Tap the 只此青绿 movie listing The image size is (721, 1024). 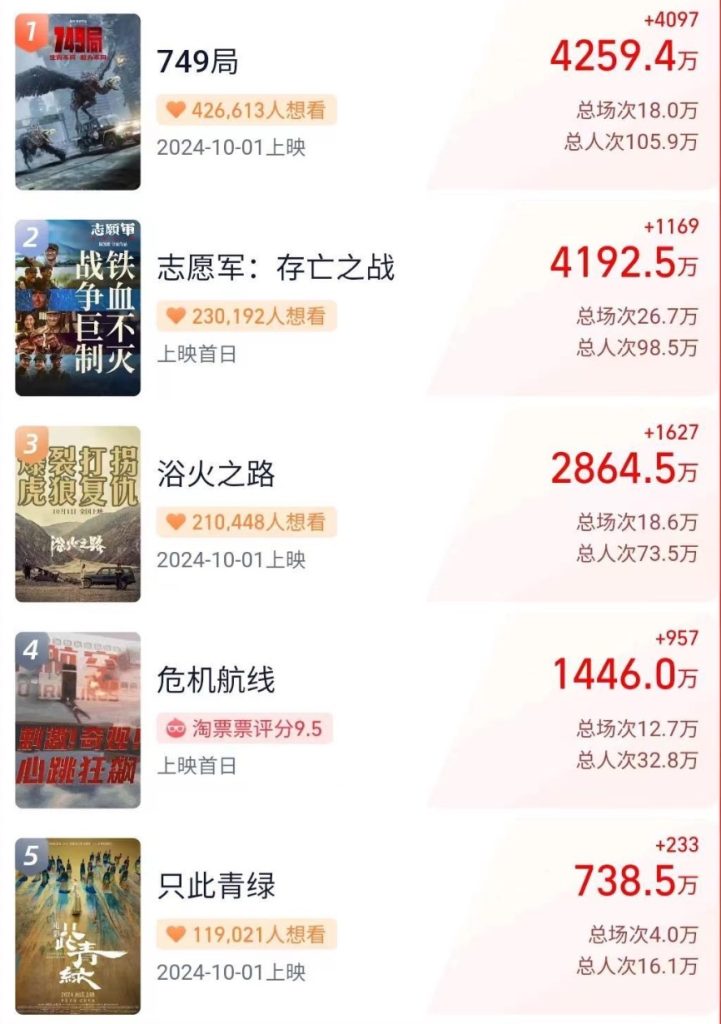point(216,886)
